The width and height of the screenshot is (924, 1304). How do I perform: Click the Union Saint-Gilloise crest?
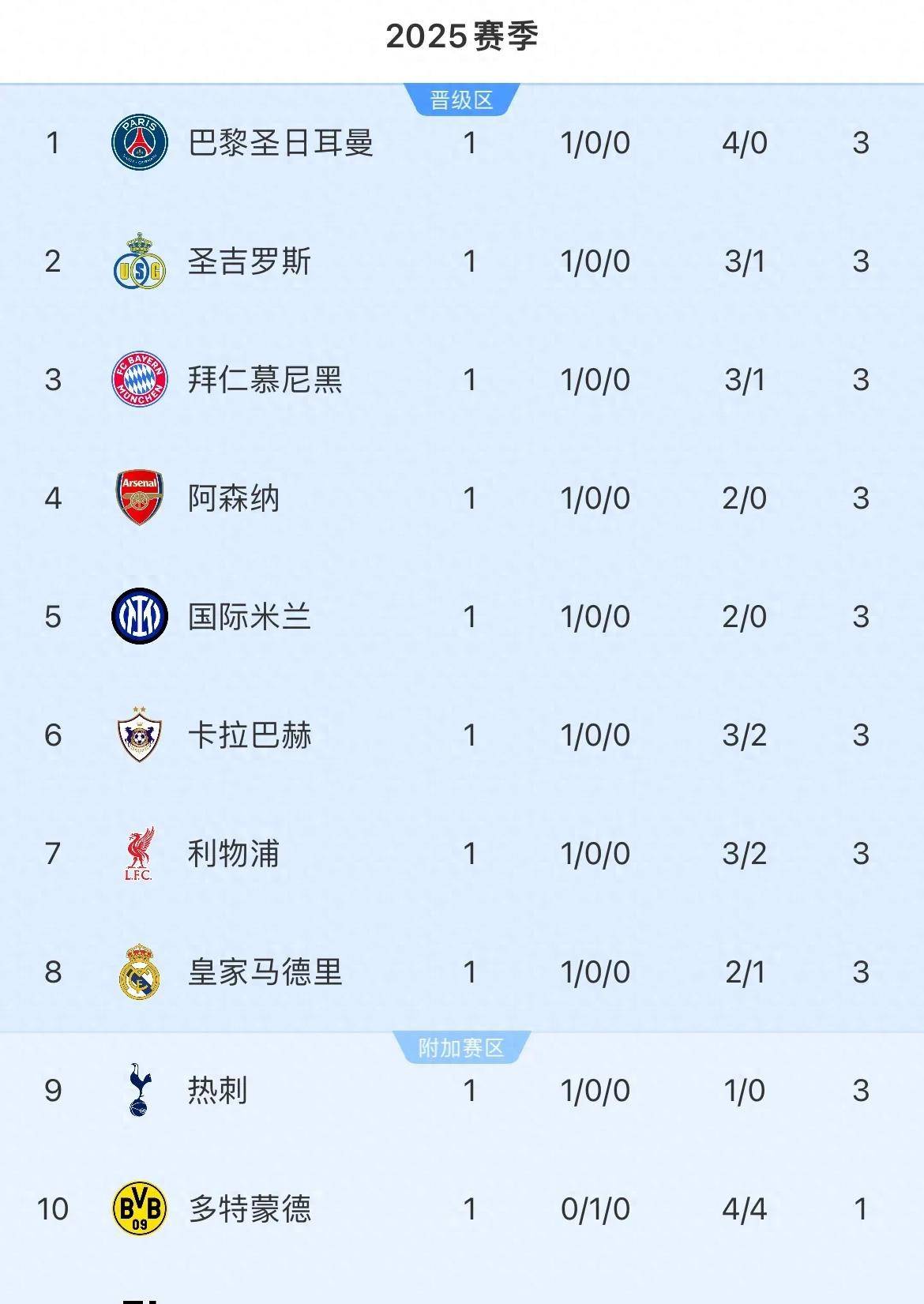139,263
